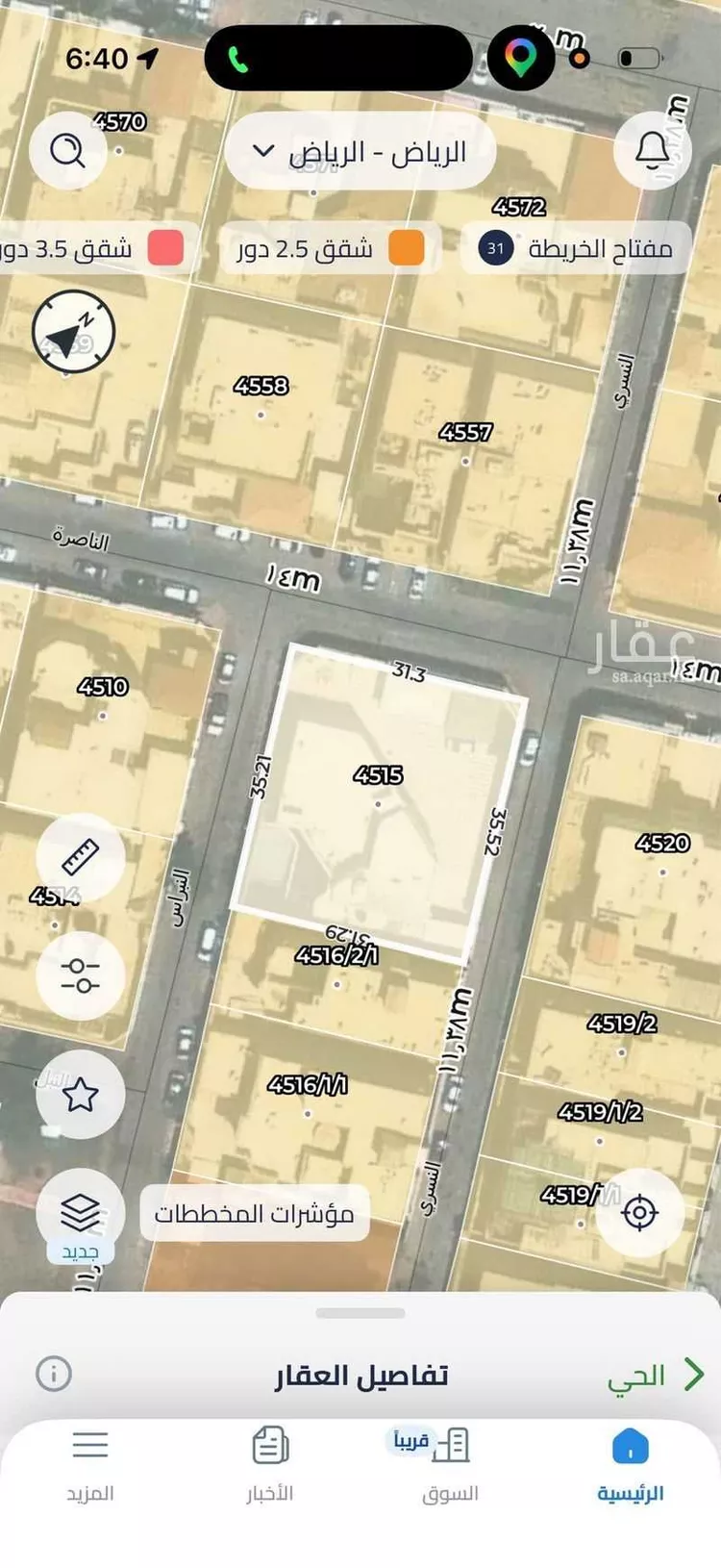Tap the compass to reset orientation

pos(73,333)
